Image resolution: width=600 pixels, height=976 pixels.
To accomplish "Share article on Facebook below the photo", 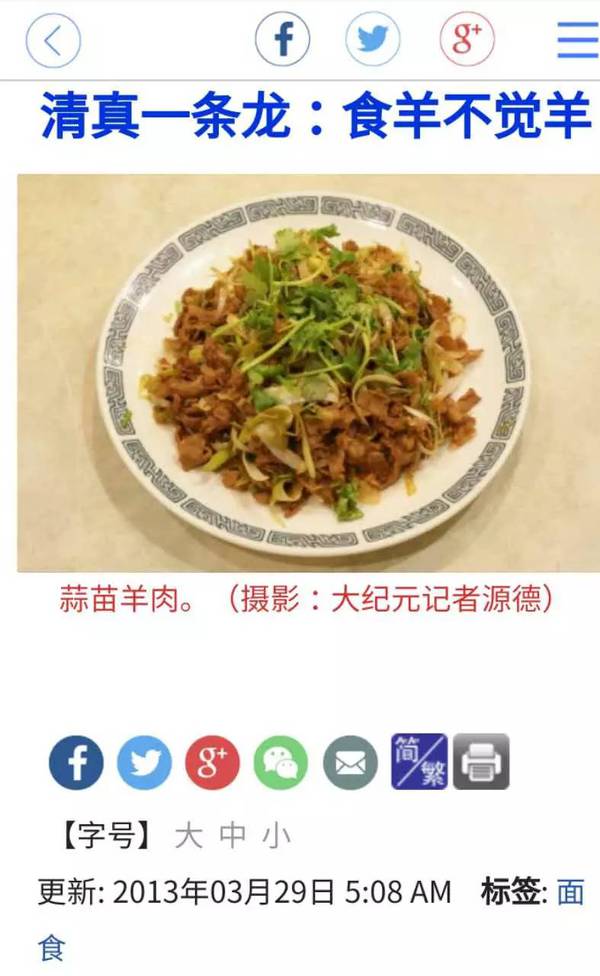I will tap(76, 763).
